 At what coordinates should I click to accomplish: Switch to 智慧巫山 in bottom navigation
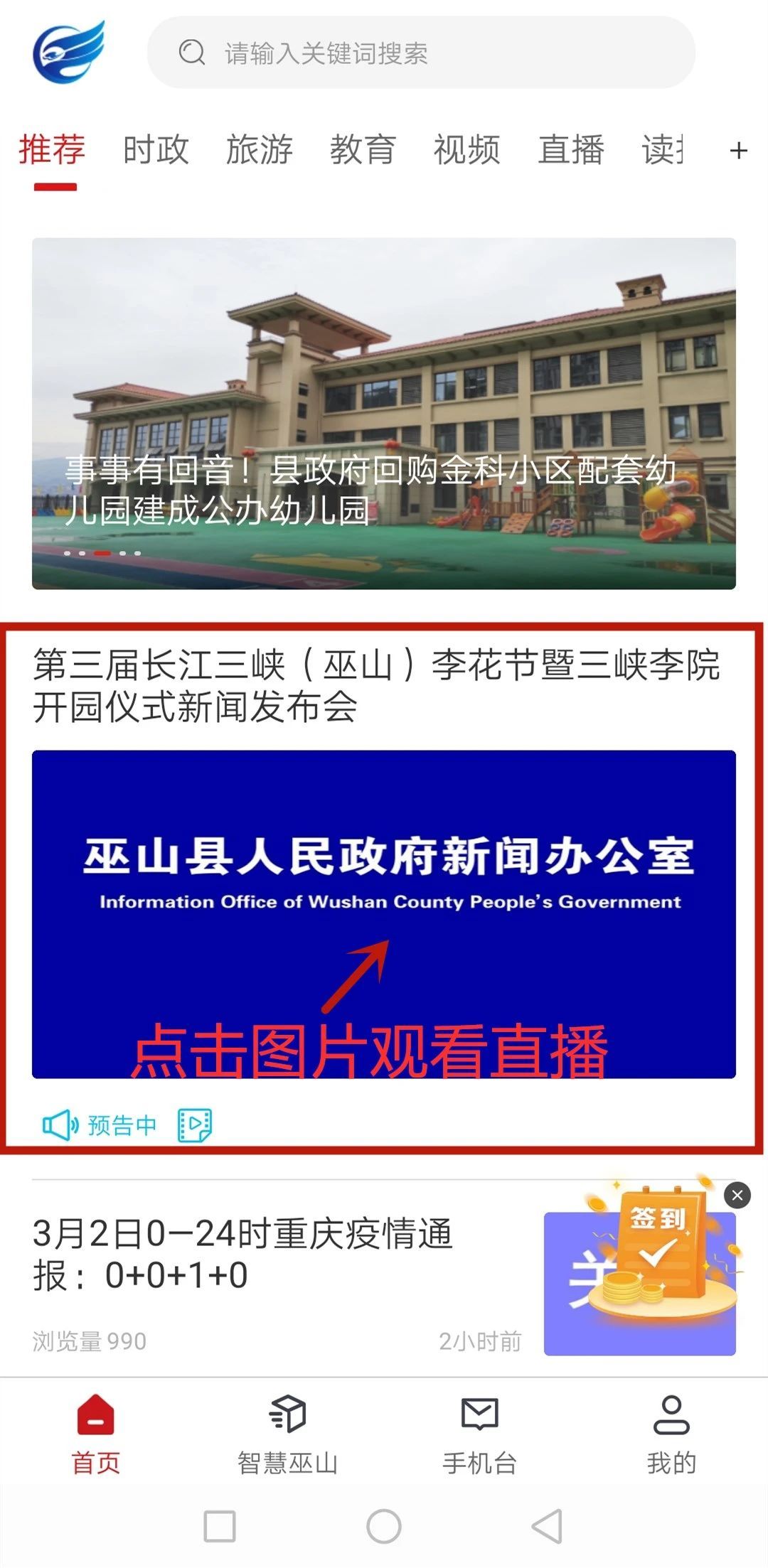click(287, 1434)
